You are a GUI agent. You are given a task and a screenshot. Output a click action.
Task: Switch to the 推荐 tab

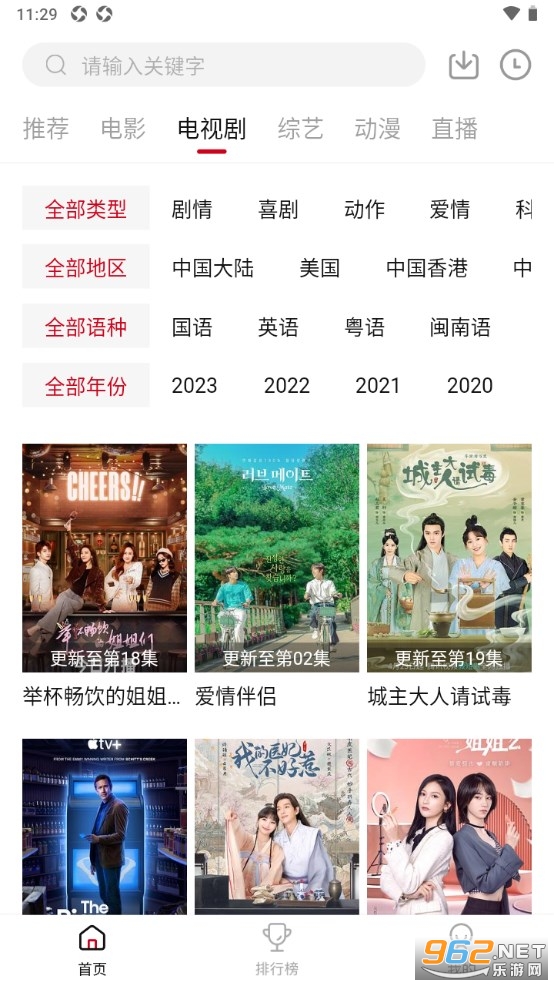pyautogui.click(x=46, y=128)
